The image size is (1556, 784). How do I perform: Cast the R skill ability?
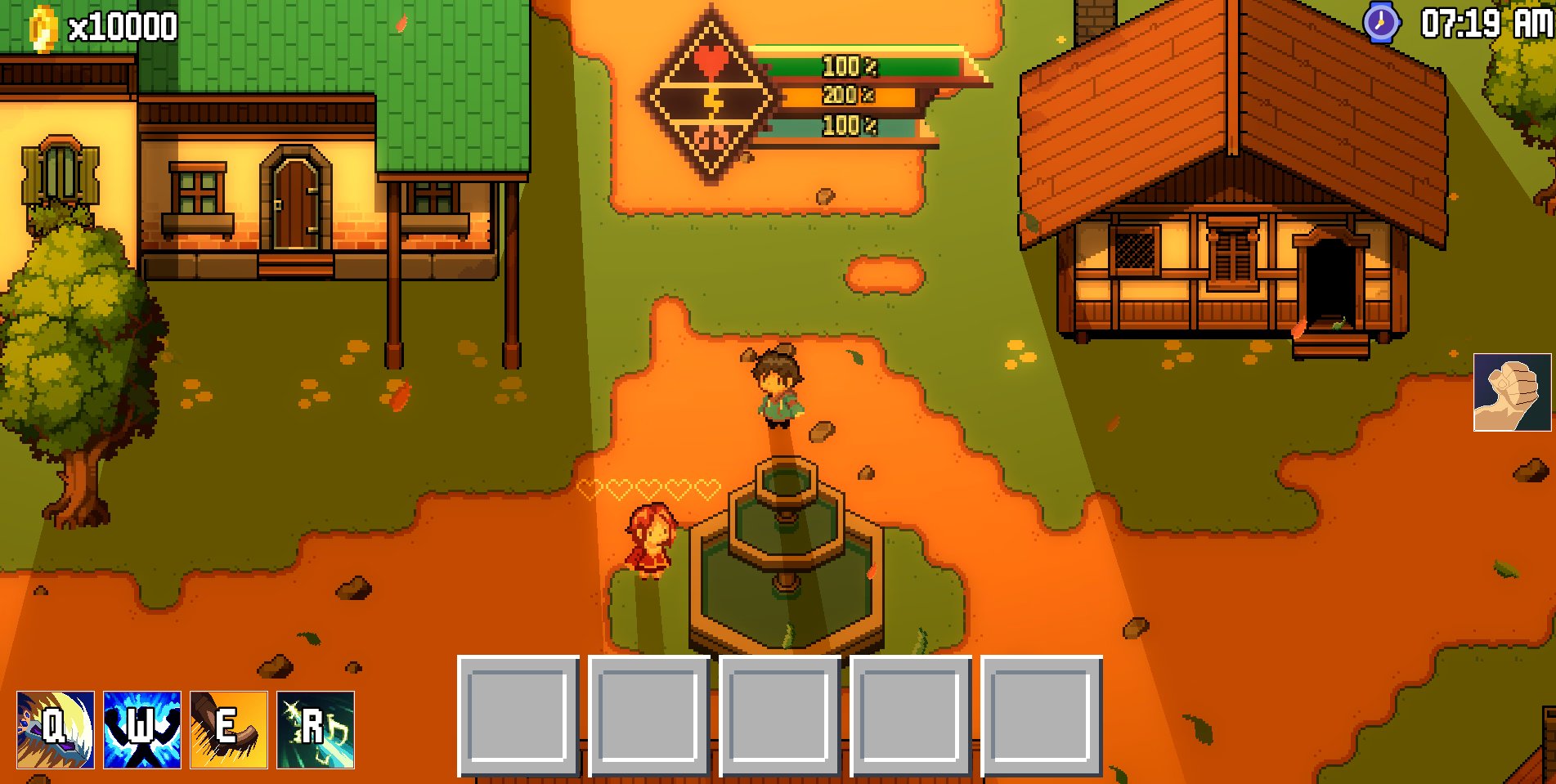click(316, 730)
